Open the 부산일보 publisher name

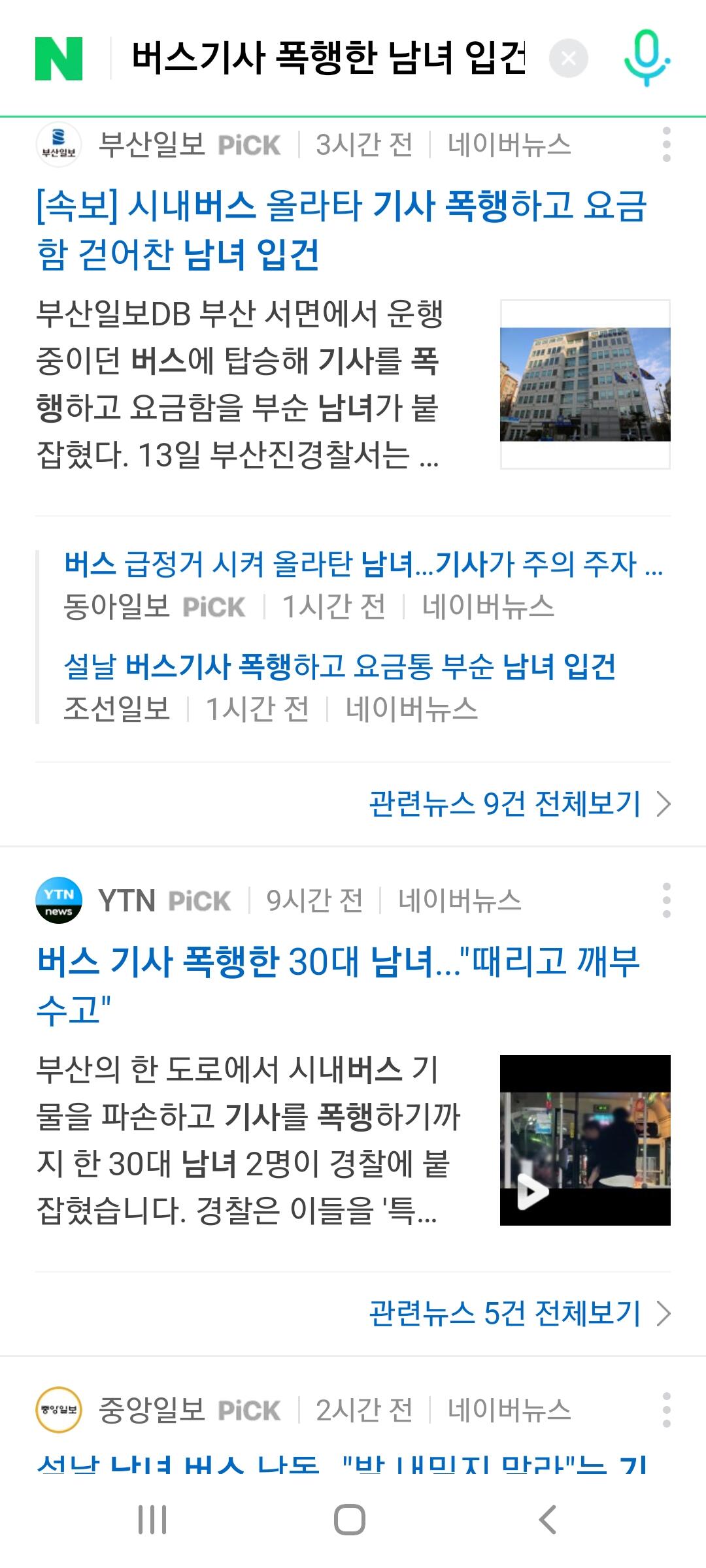point(152,144)
